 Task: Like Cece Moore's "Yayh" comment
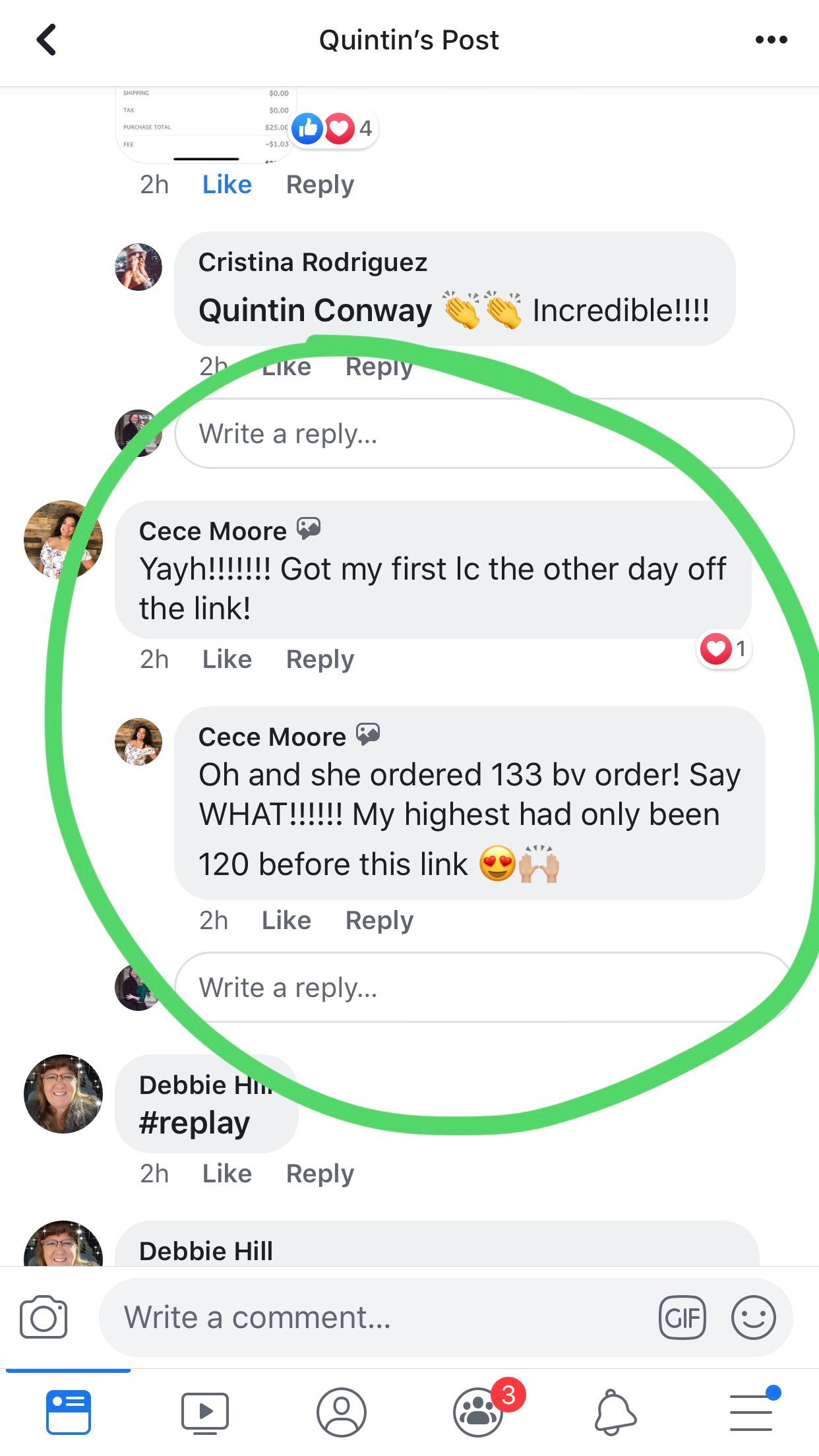[x=227, y=659]
